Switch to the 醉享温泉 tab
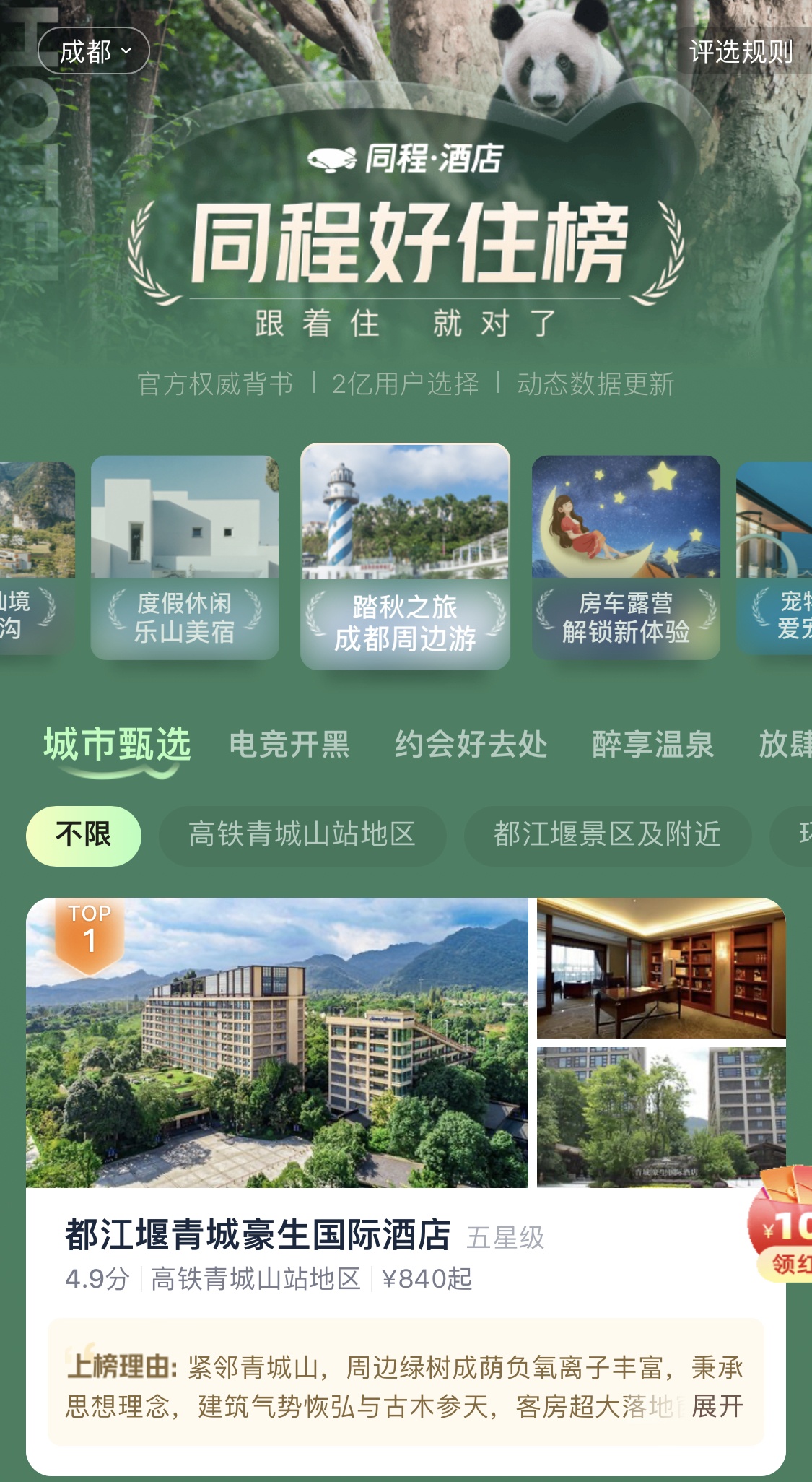The width and height of the screenshot is (812, 1482). point(652,745)
